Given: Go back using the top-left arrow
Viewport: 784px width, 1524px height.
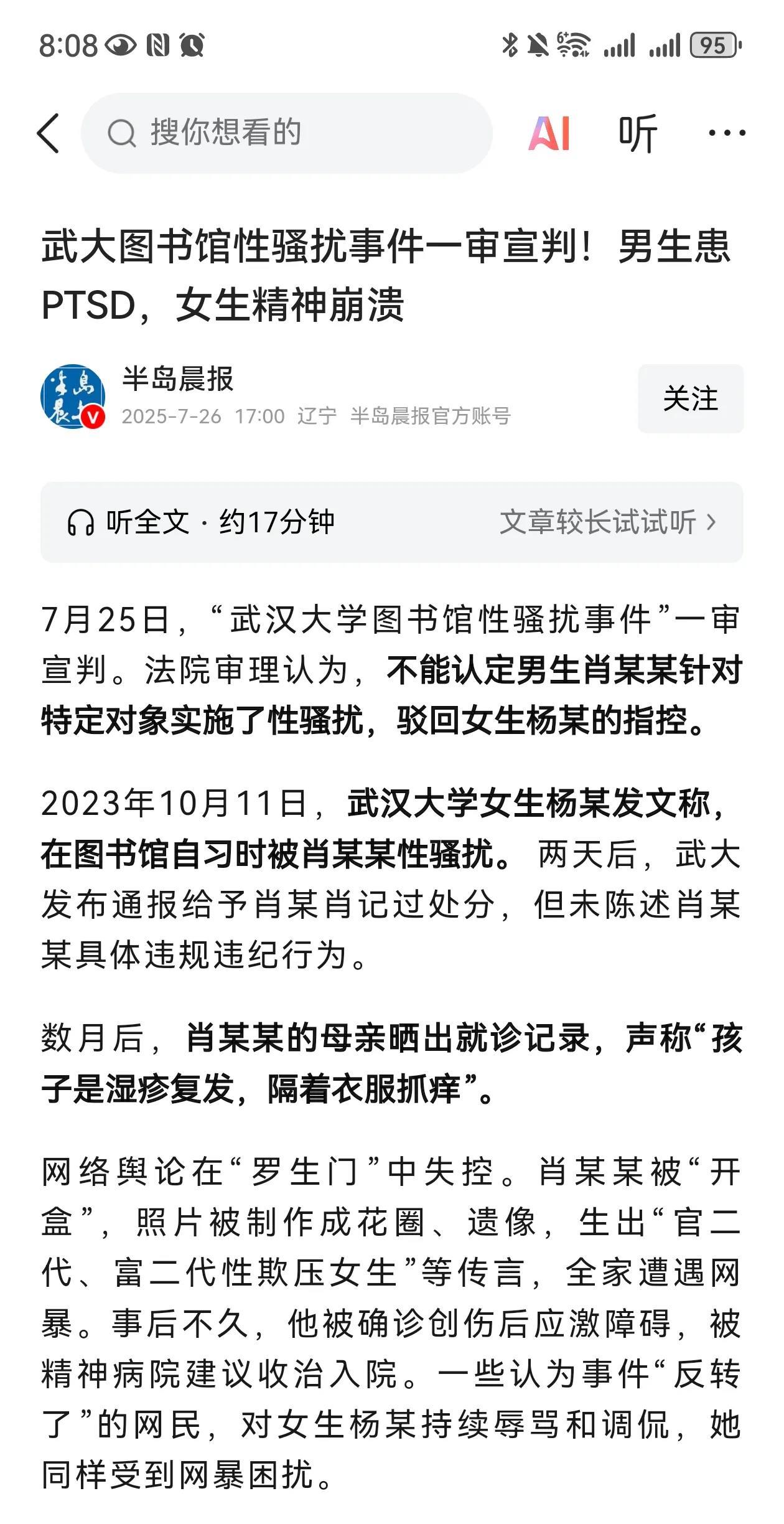Looking at the screenshot, I should point(49,133).
